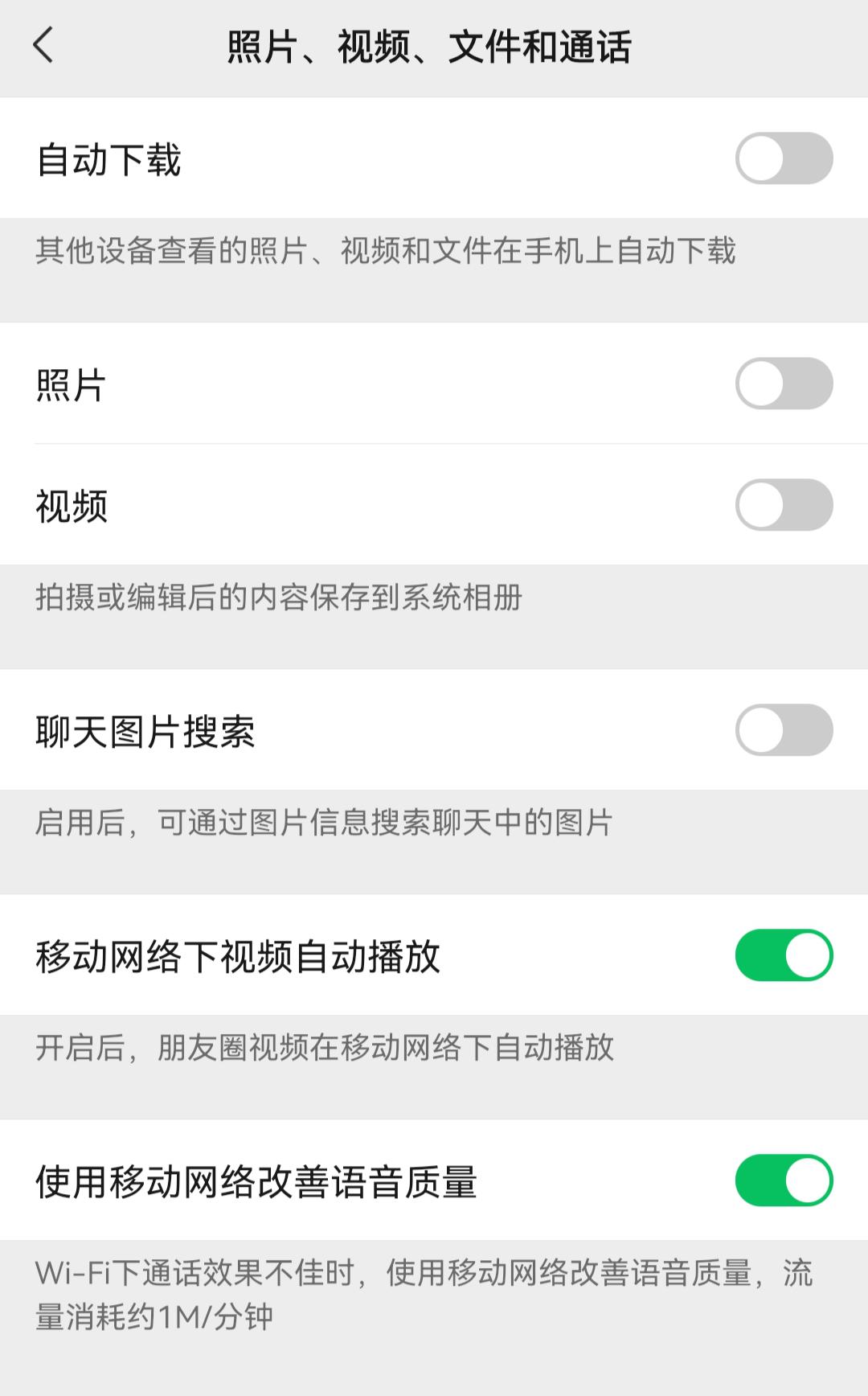Enable the 自动下载 toggle
This screenshot has height=1396, width=868.
click(784, 160)
